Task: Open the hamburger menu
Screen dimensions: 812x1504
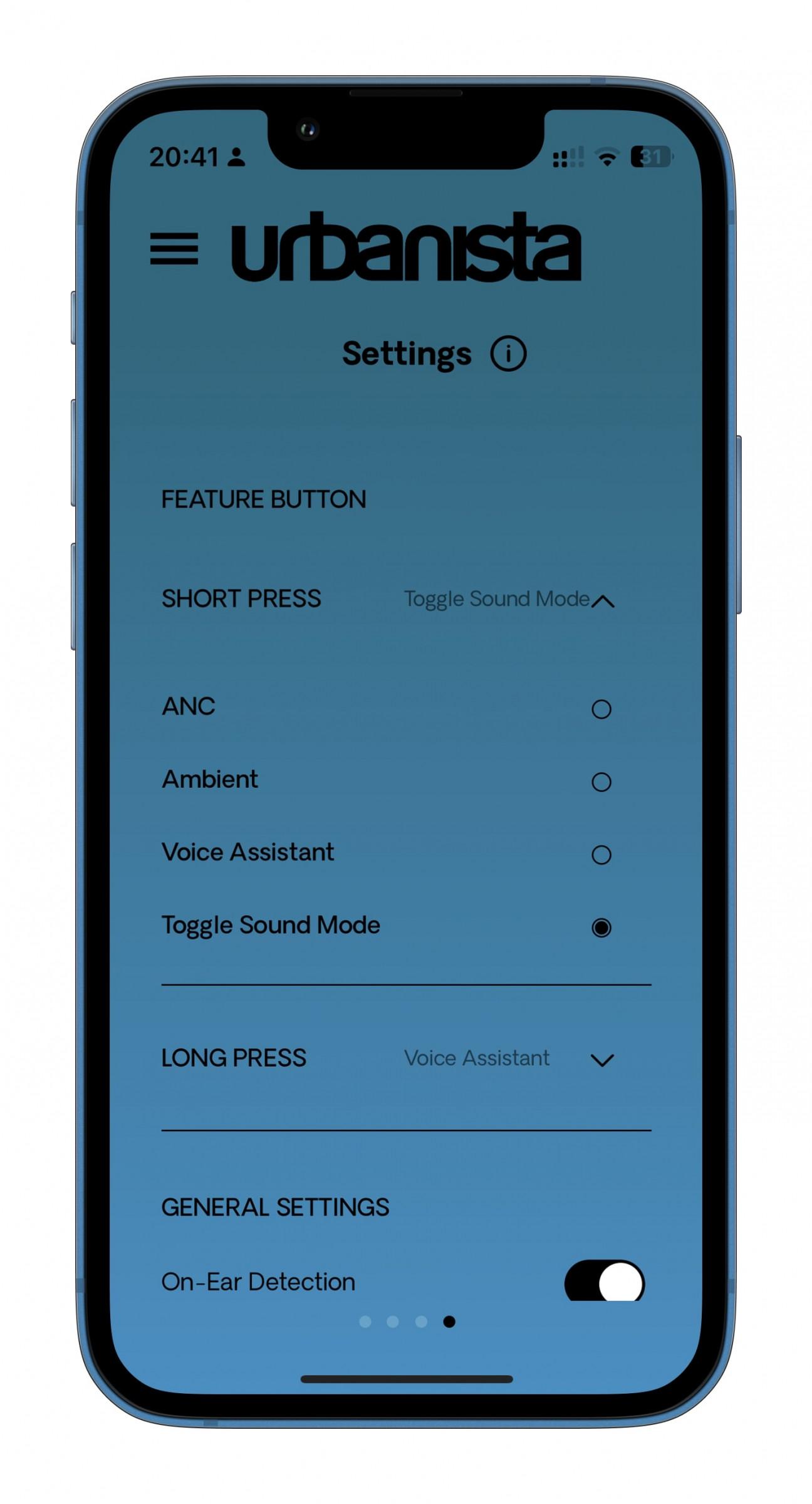Action: (x=174, y=249)
